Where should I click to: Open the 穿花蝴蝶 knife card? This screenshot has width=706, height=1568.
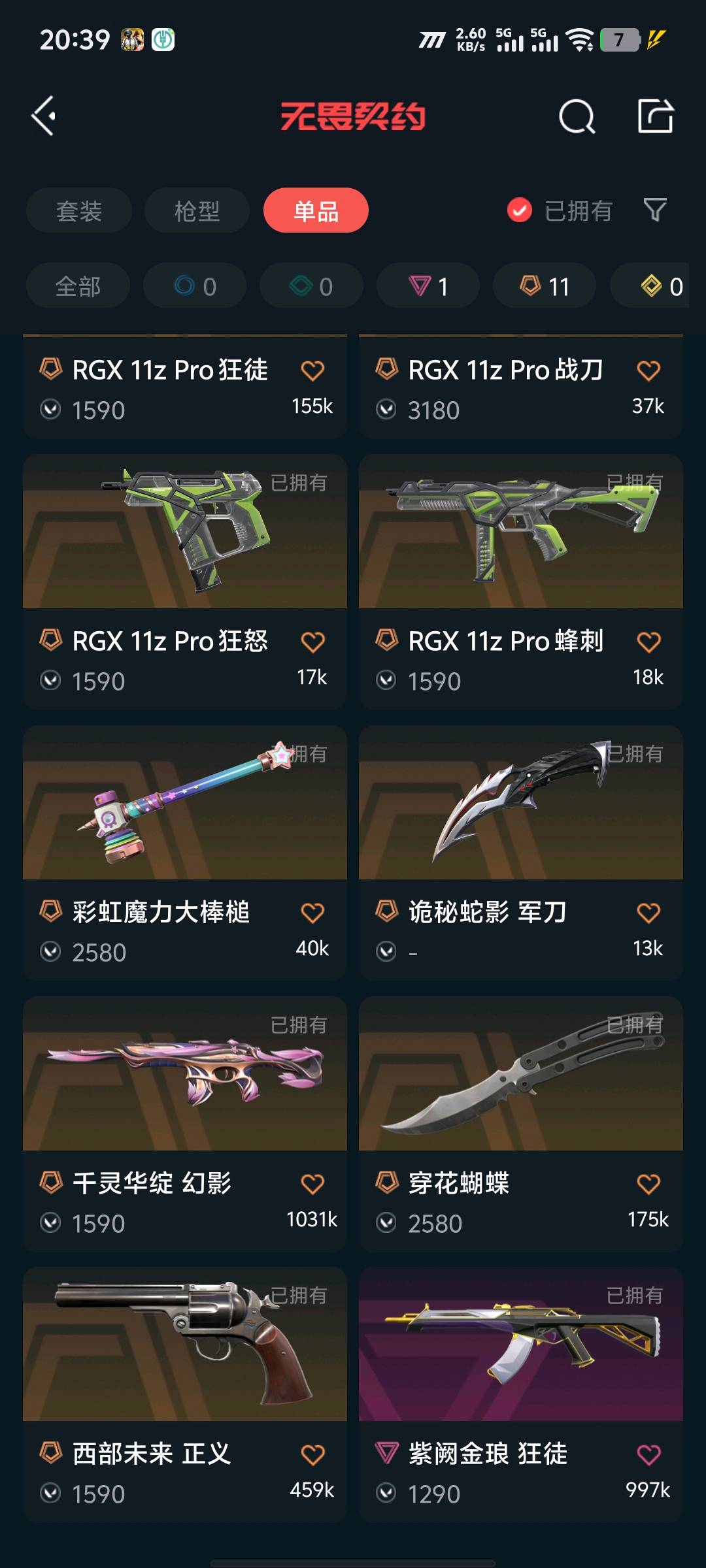520,1075
